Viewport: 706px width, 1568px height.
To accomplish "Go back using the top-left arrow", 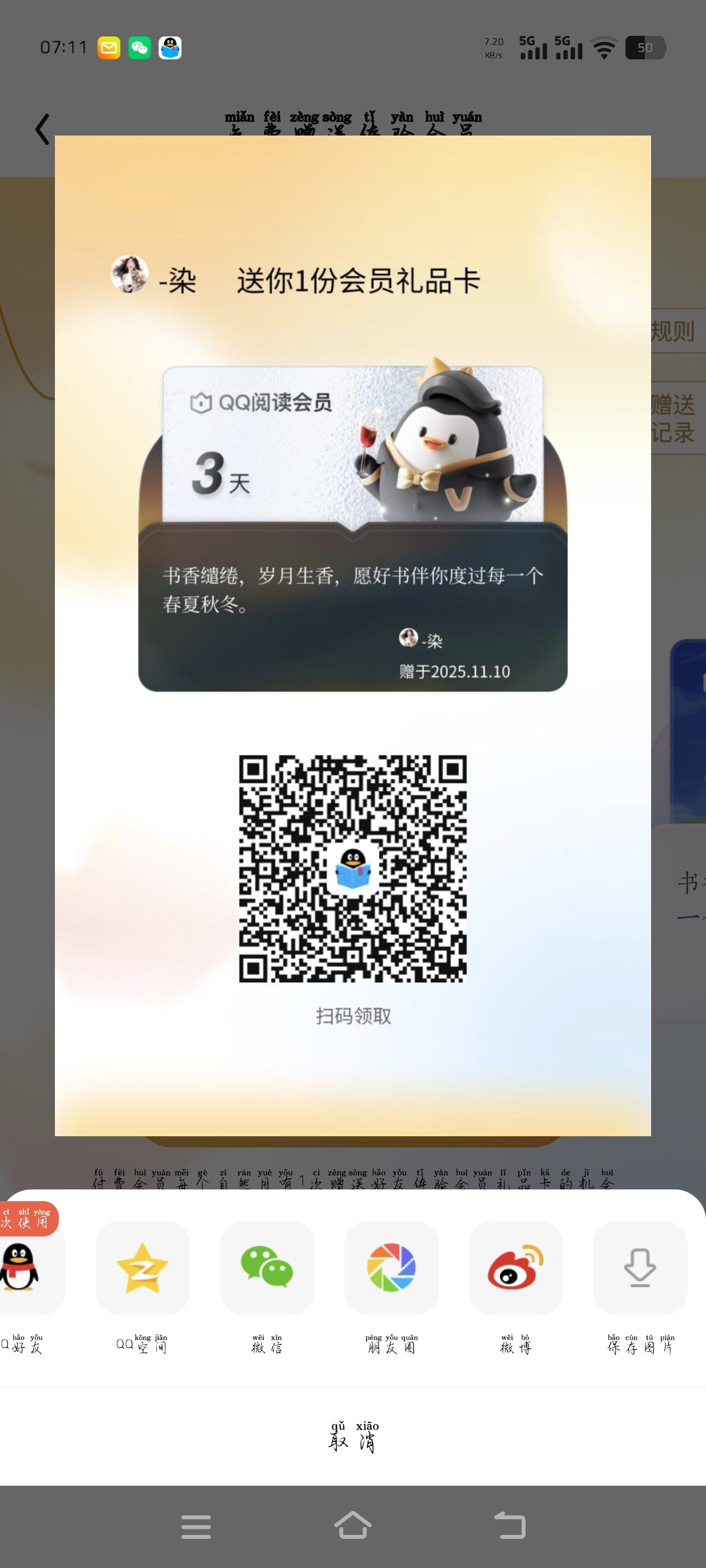I will (42, 130).
